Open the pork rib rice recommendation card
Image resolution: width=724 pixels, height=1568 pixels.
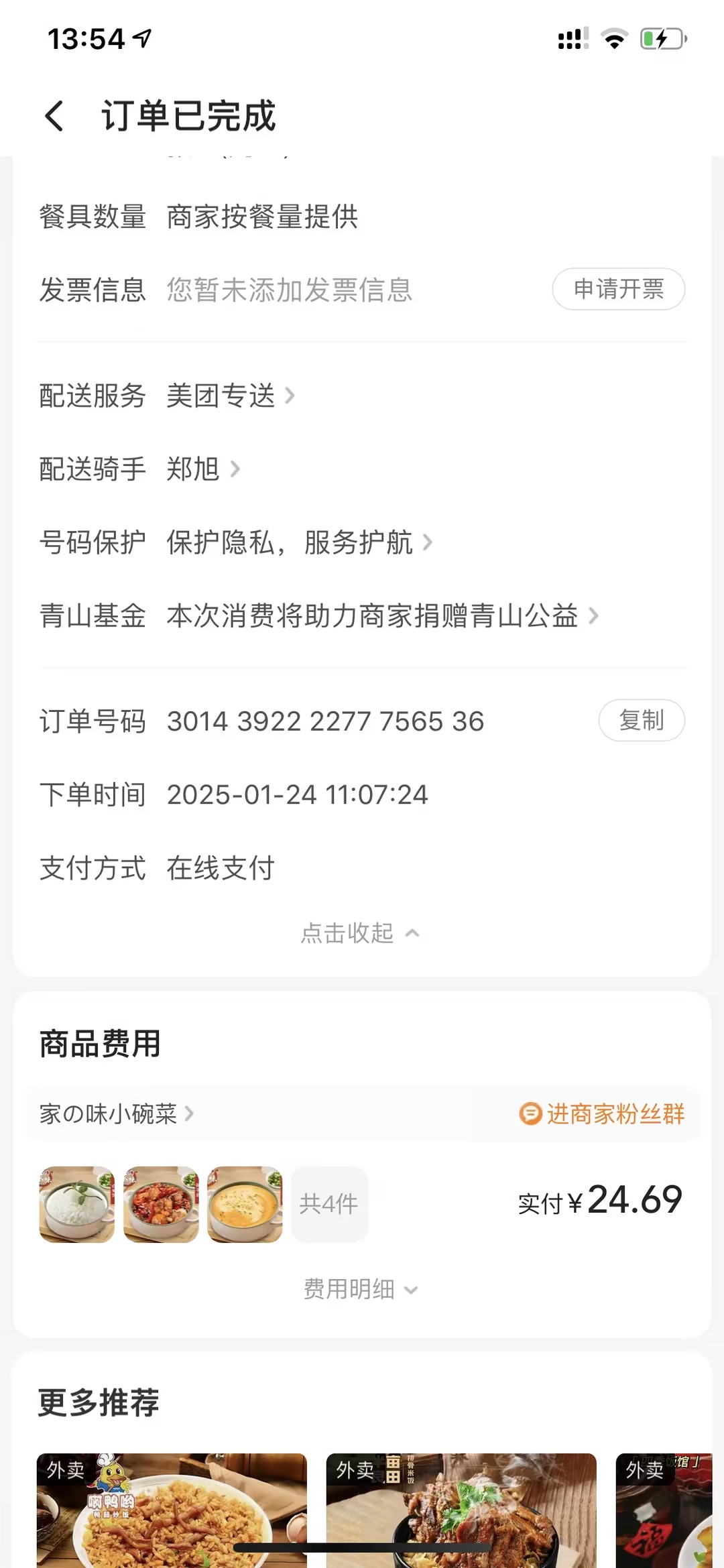(461, 1510)
